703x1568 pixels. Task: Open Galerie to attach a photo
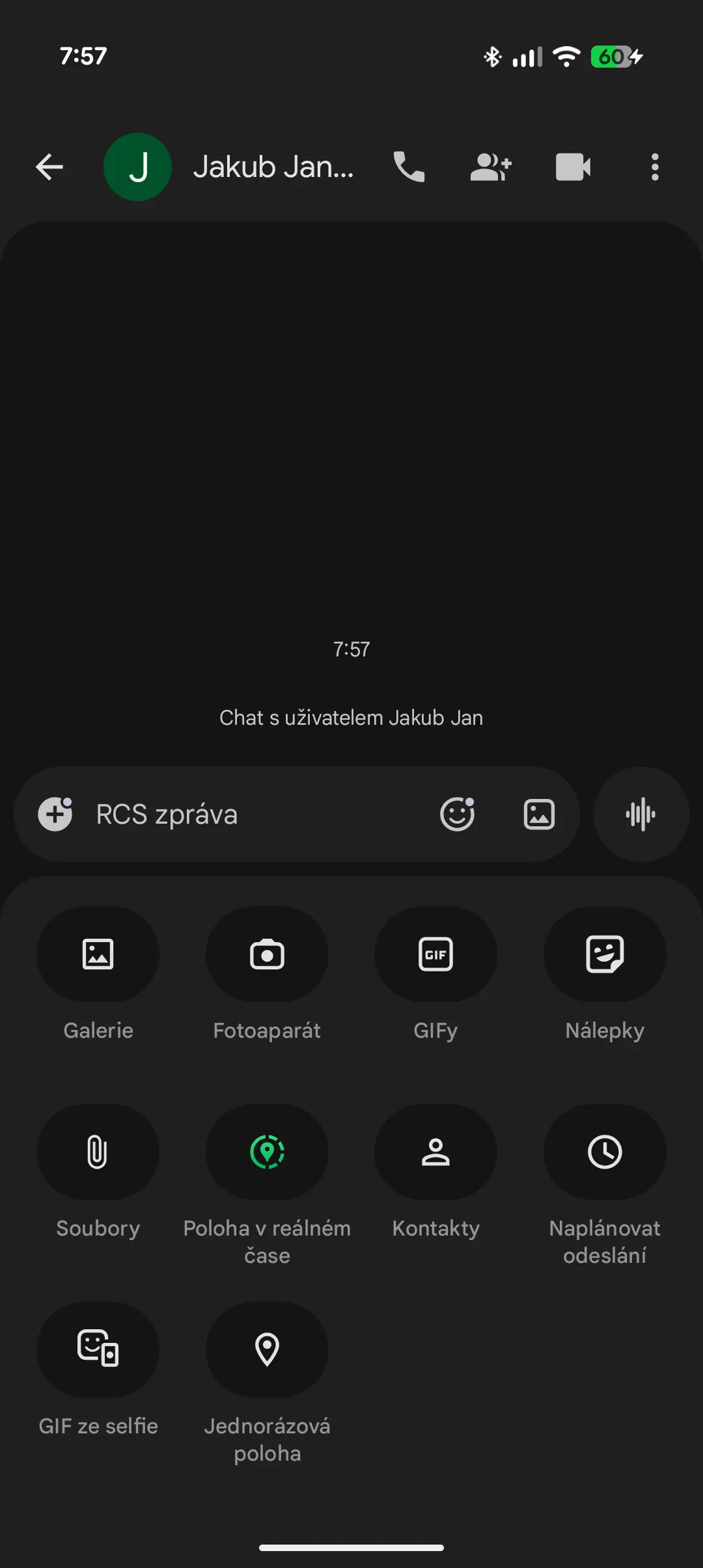(98, 954)
